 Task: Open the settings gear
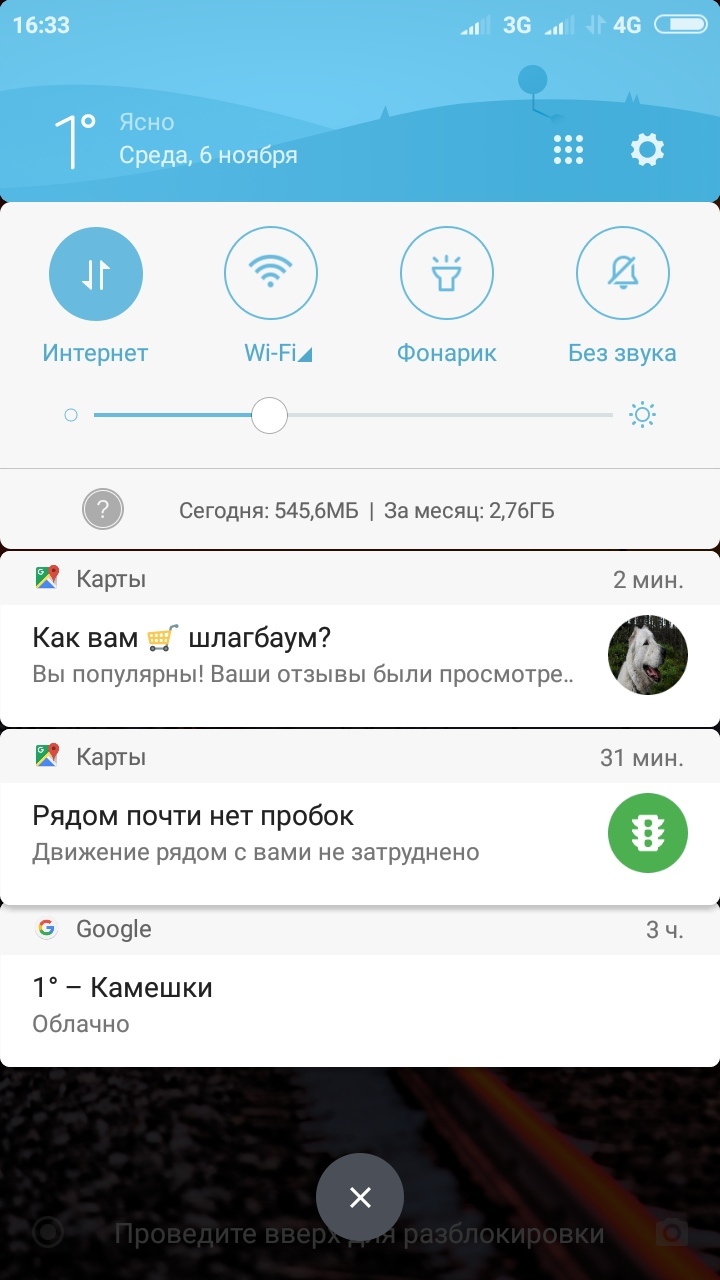click(647, 150)
